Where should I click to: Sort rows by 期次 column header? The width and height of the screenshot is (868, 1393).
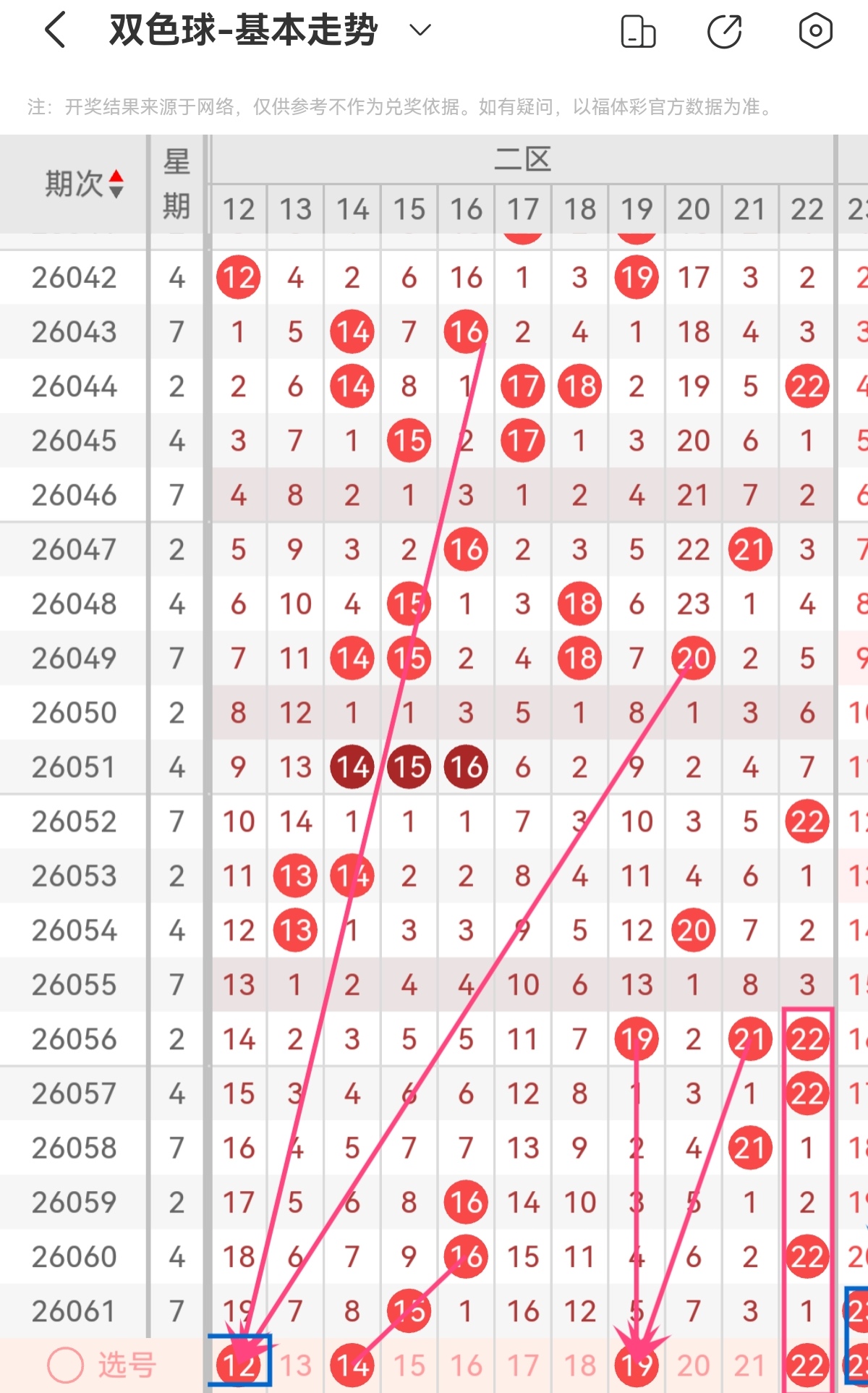pos(84,184)
